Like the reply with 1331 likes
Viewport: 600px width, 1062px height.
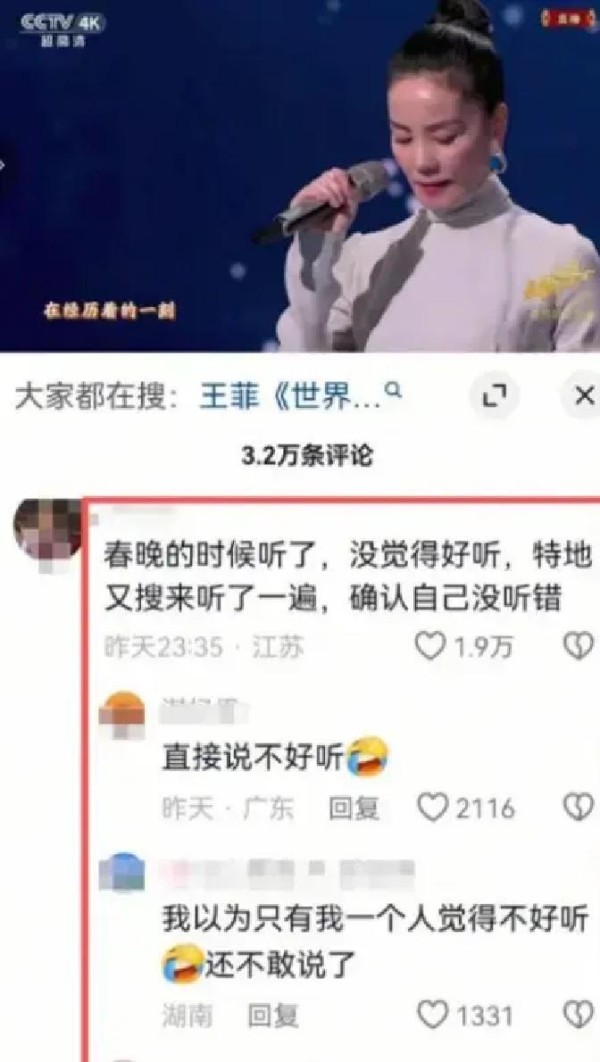click(x=433, y=1016)
